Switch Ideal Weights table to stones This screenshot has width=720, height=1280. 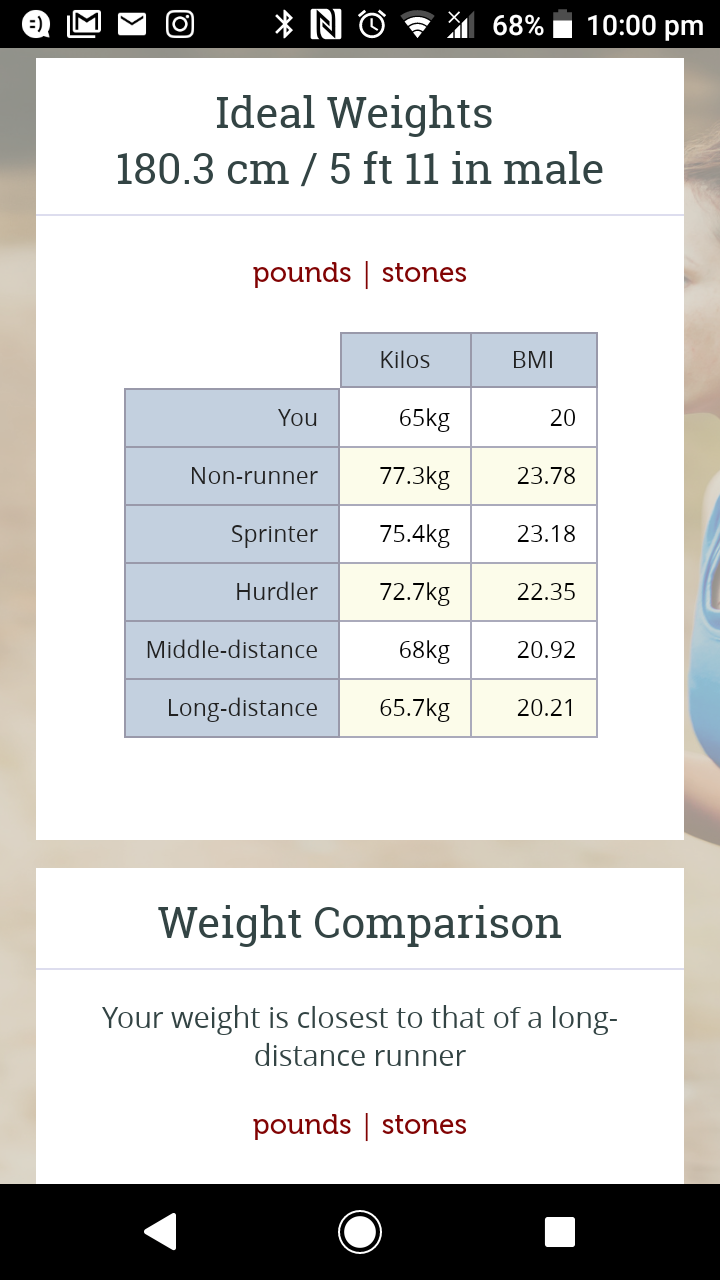424,273
